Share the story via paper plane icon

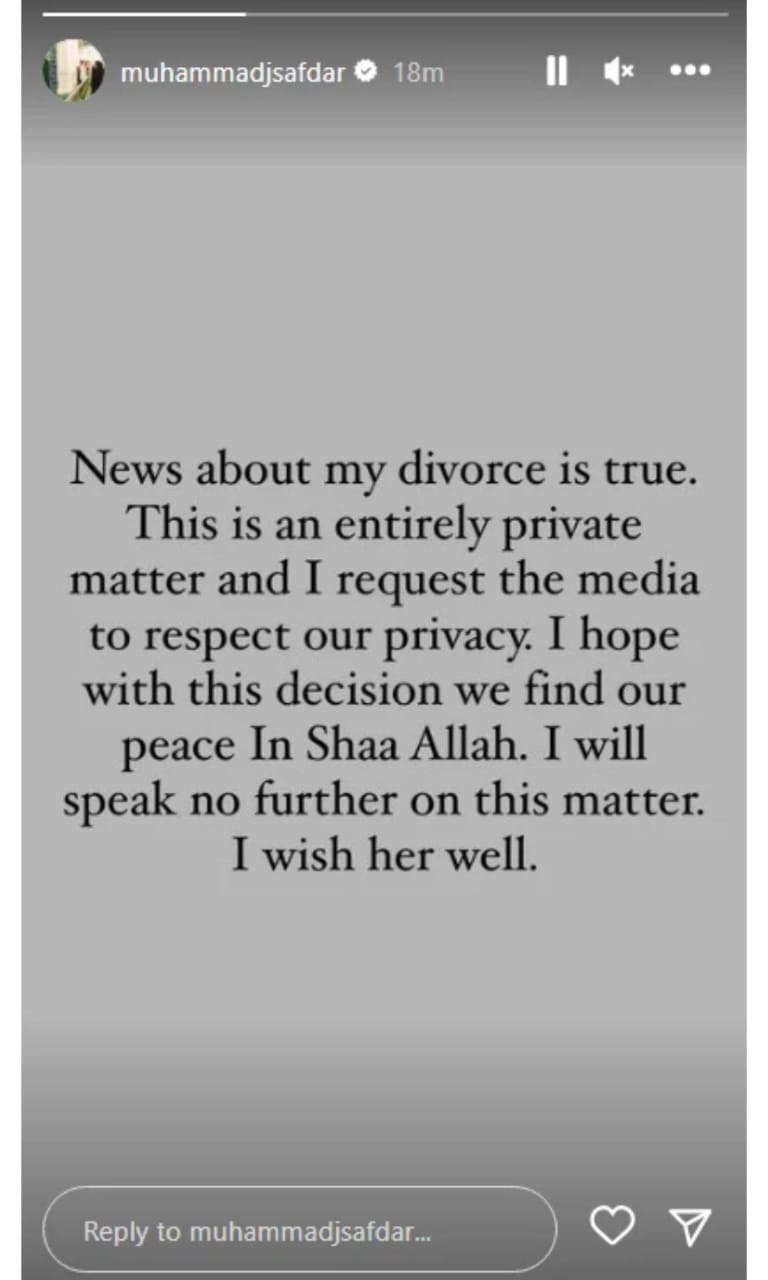[x=689, y=1226]
